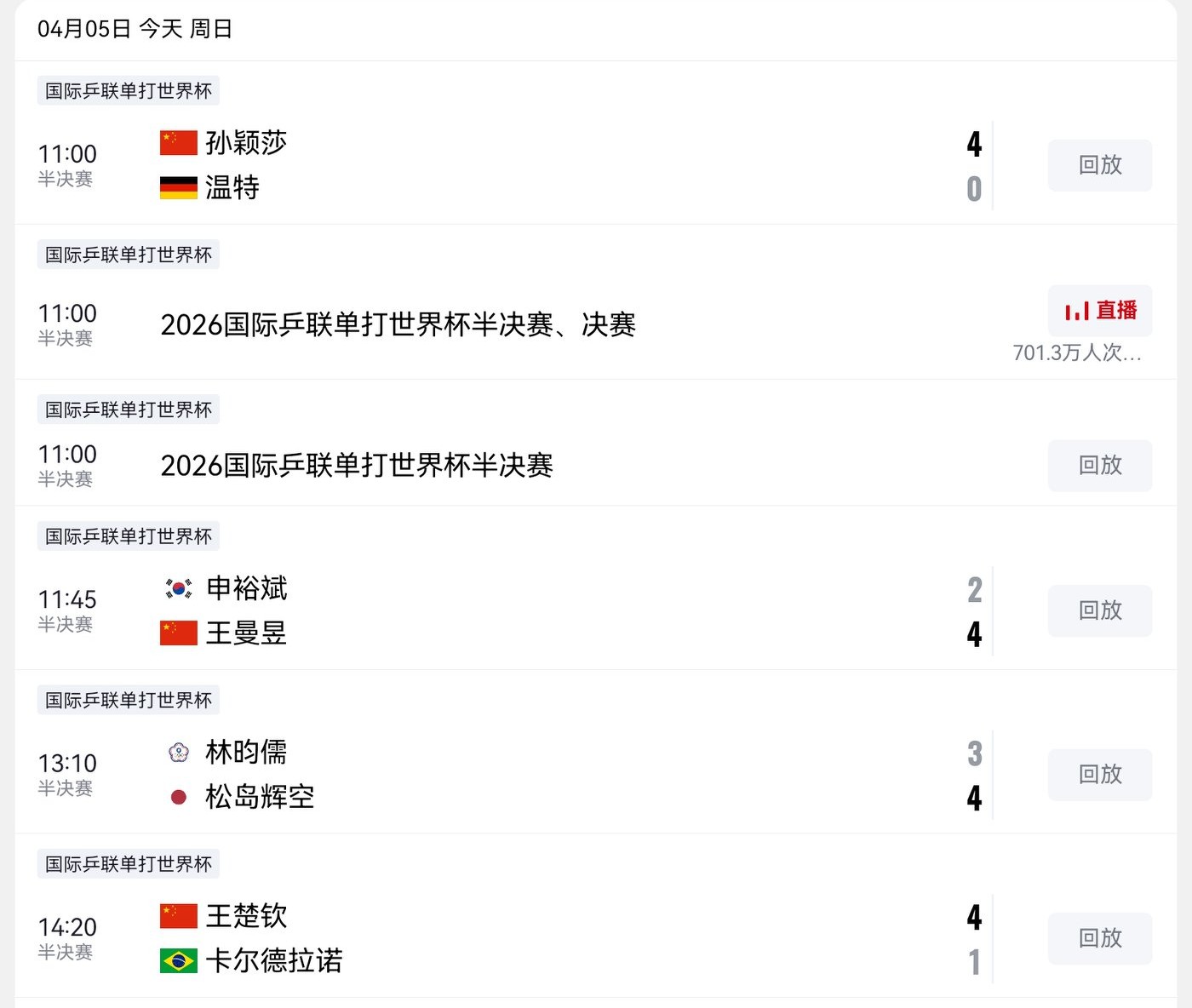Tap 回放 for 林昀儒 vs 松岛辉空

(x=1099, y=775)
